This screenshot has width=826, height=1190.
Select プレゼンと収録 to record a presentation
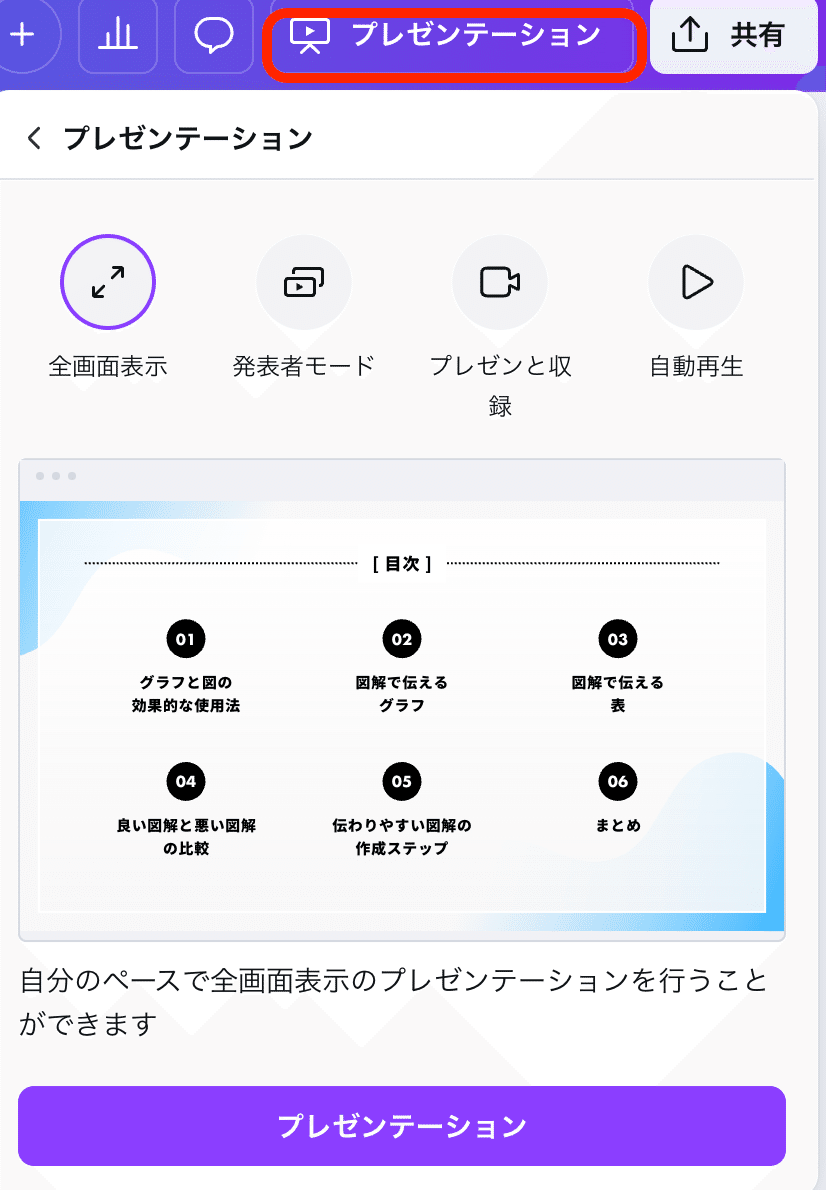click(499, 281)
